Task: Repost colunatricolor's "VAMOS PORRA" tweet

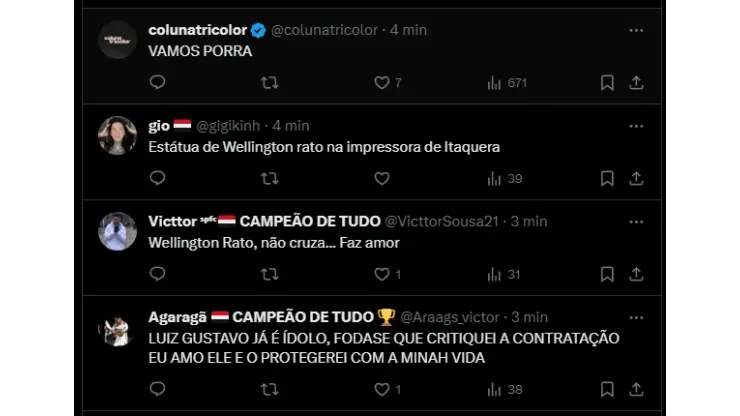Action: [x=269, y=83]
